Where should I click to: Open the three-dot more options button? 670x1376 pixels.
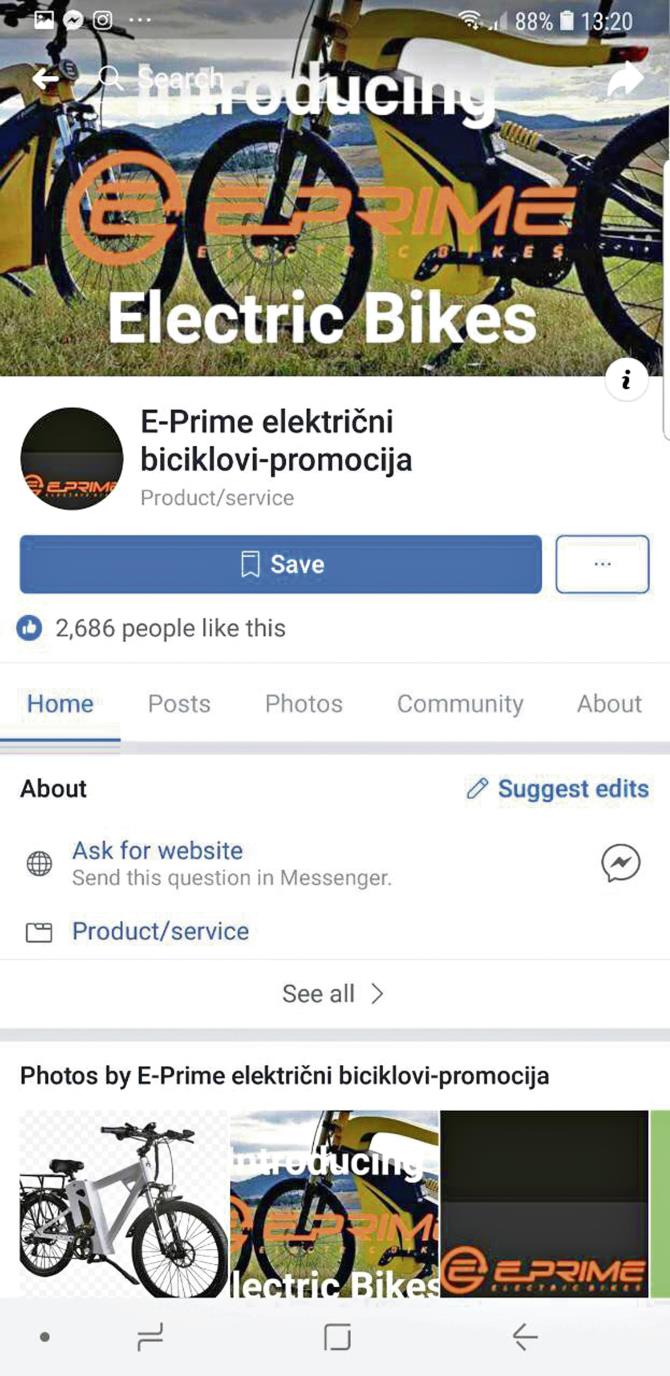(x=602, y=564)
